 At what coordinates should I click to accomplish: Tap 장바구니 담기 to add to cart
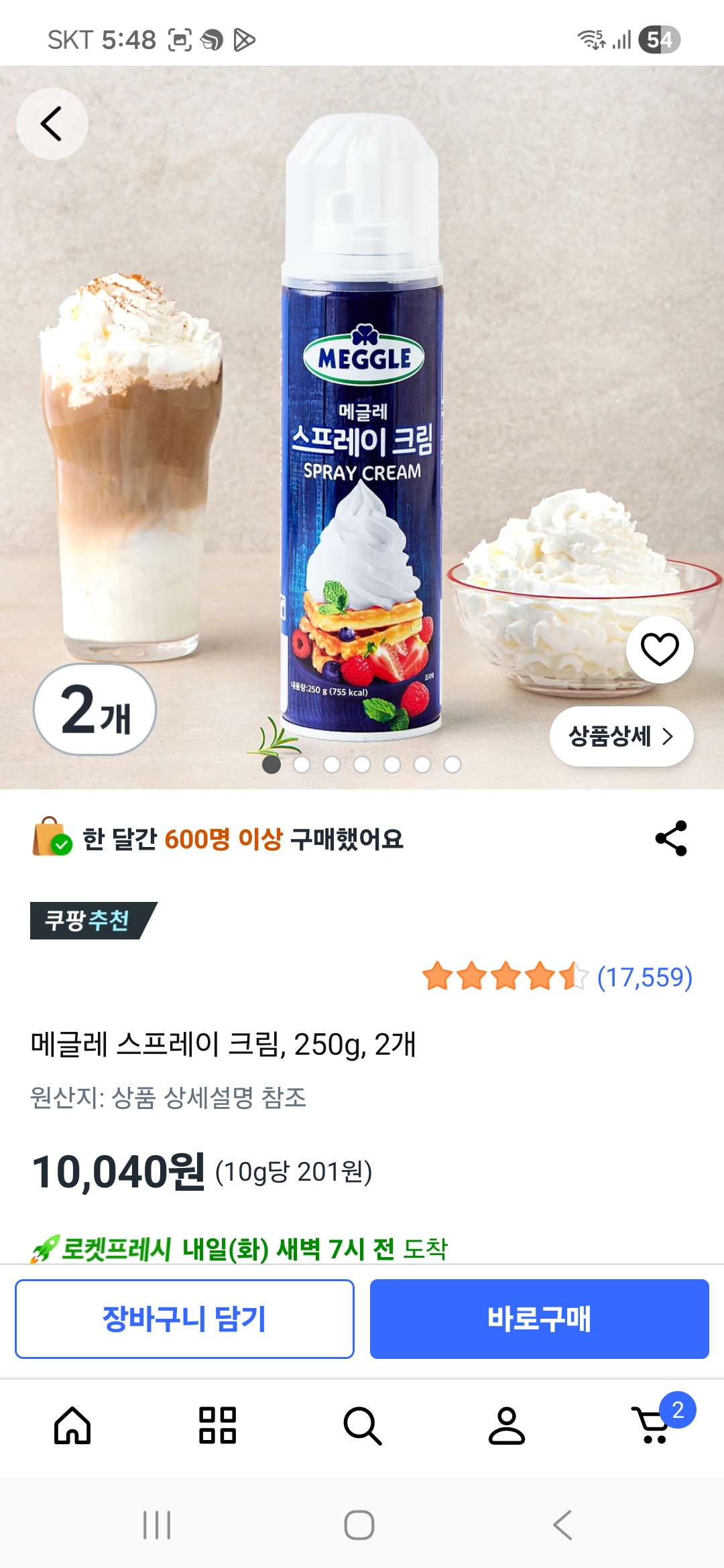(x=184, y=1319)
